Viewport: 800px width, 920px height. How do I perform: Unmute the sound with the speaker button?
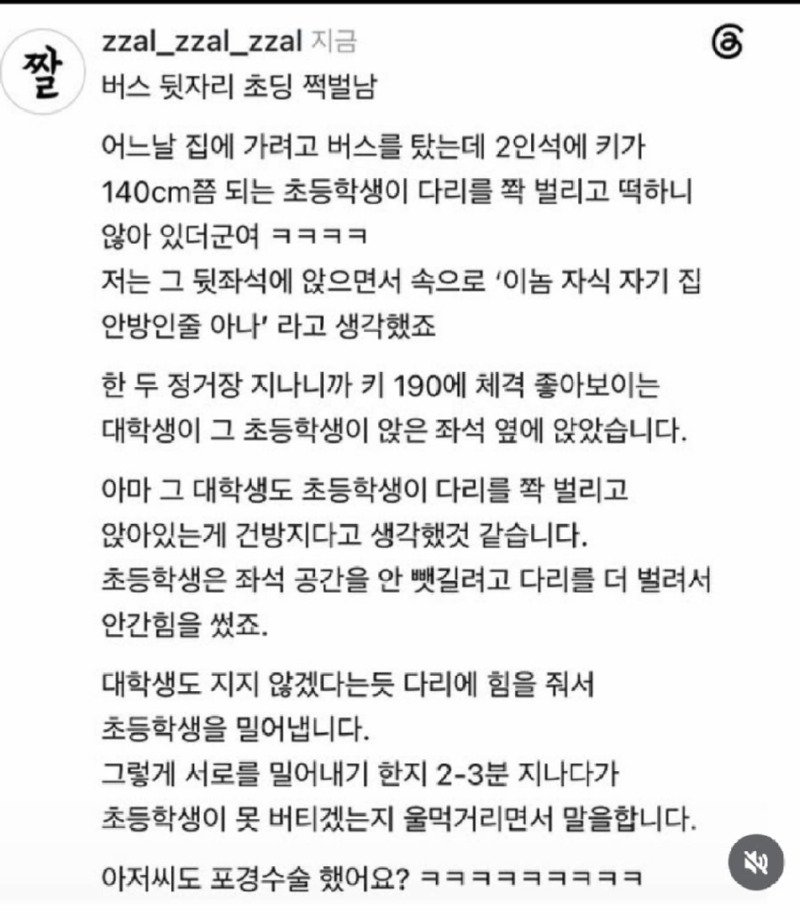(756, 862)
